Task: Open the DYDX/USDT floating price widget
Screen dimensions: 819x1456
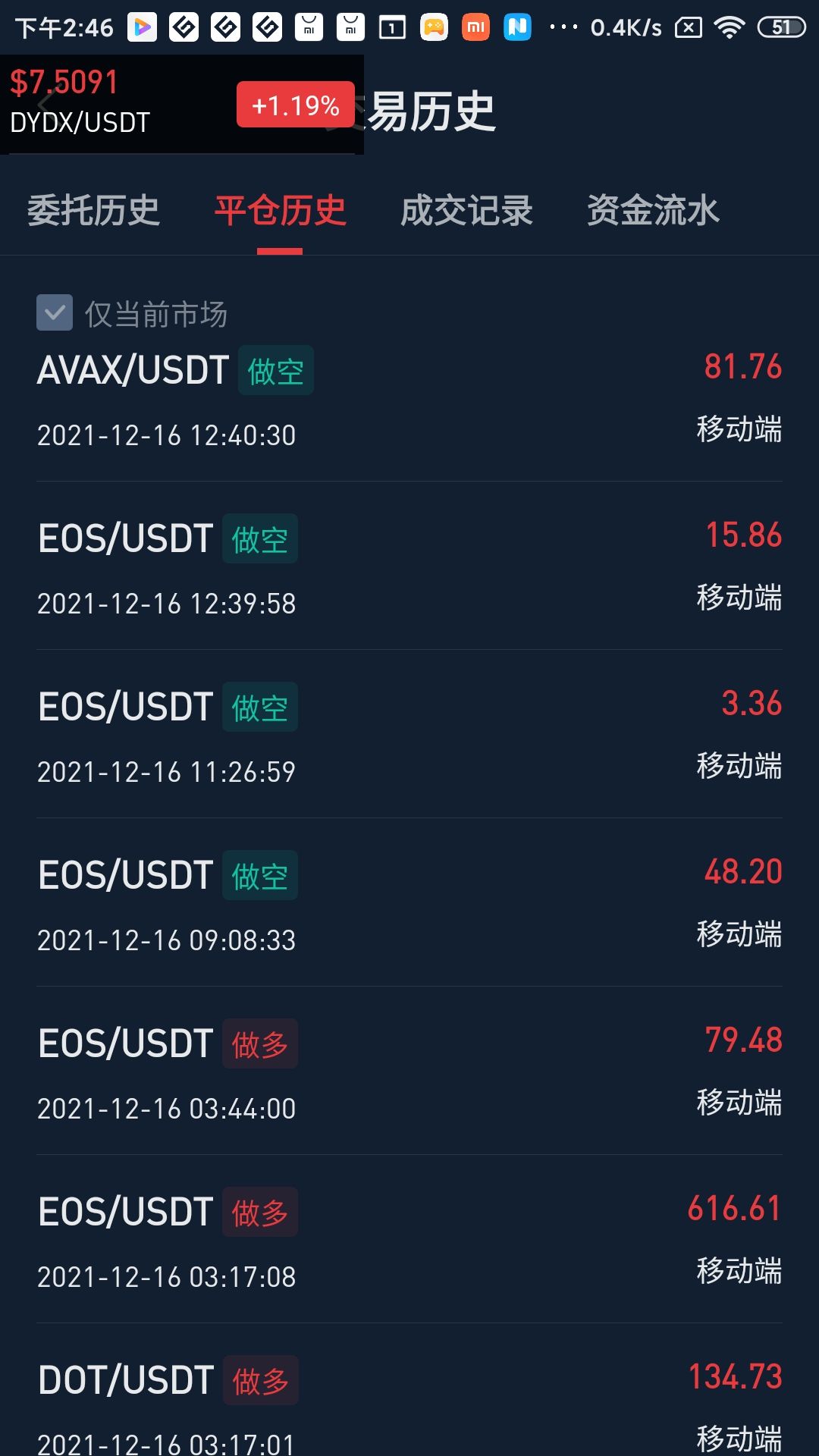Action: tap(180, 104)
